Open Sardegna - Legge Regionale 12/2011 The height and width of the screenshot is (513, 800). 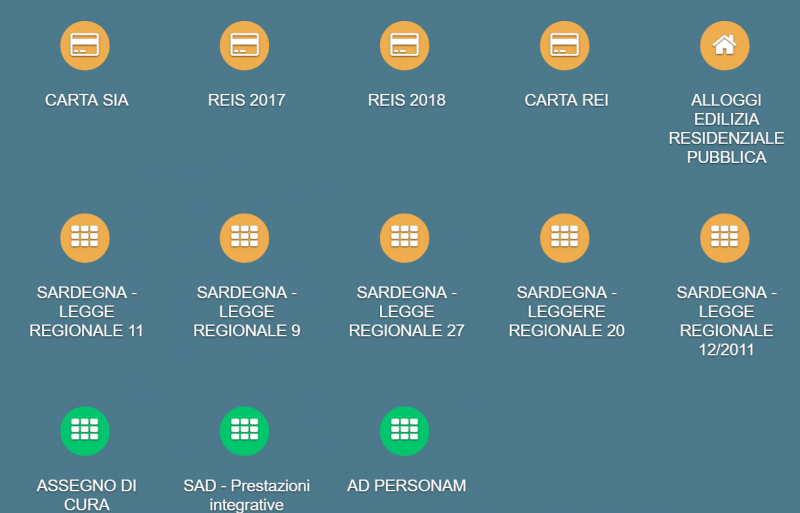click(x=725, y=238)
